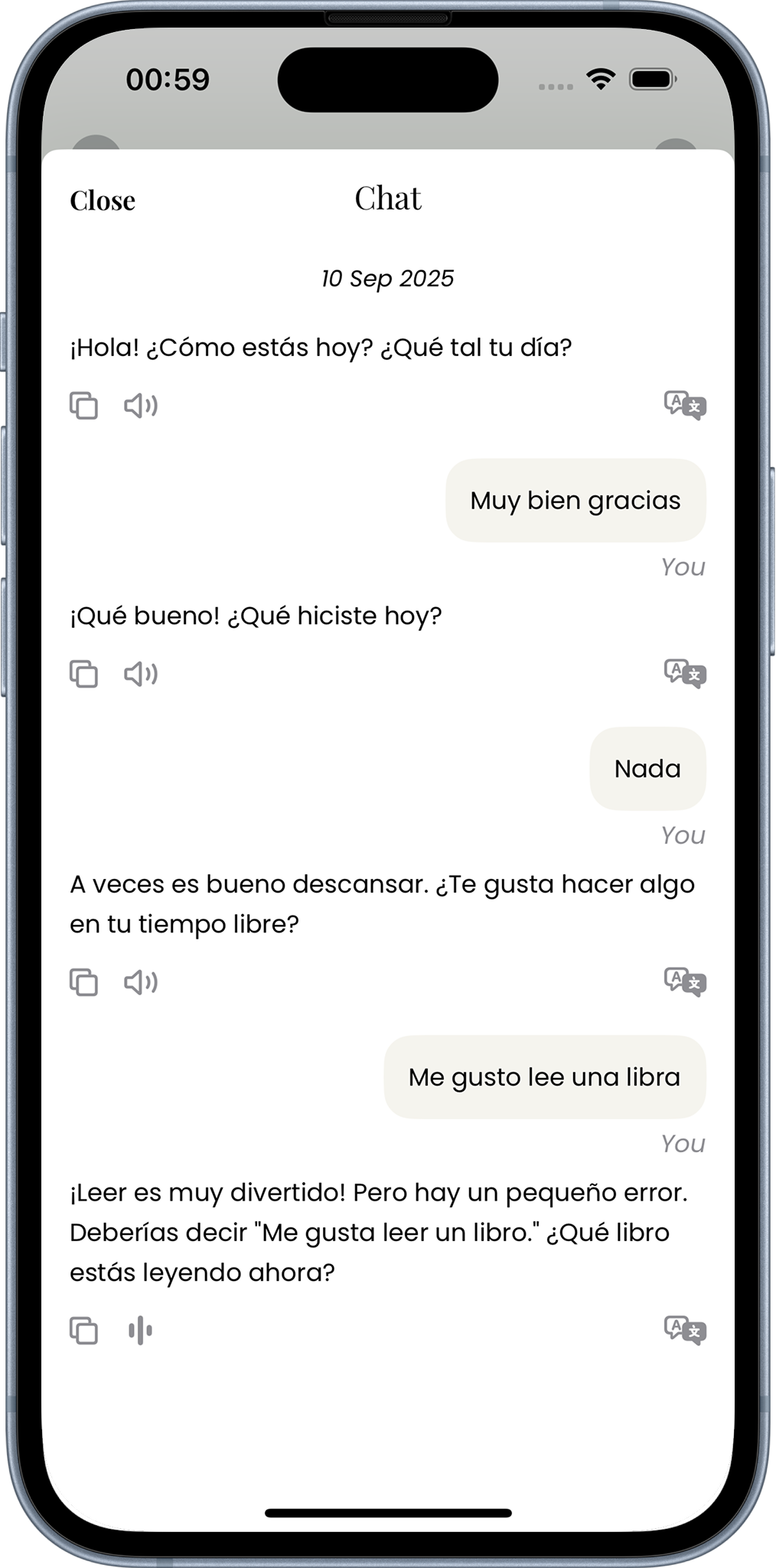This screenshot has height=1568, width=776.
Task: Play audio for 'A veces es bueno descansar'
Action: (142, 982)
